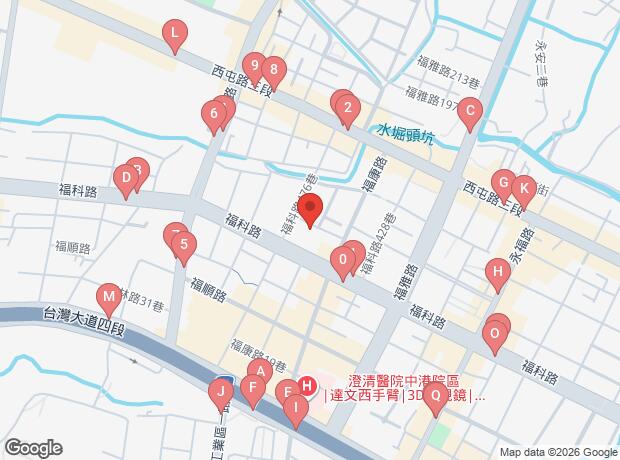Open the marker numbered 5
The image size is (620, 460).
pos(183,243)
